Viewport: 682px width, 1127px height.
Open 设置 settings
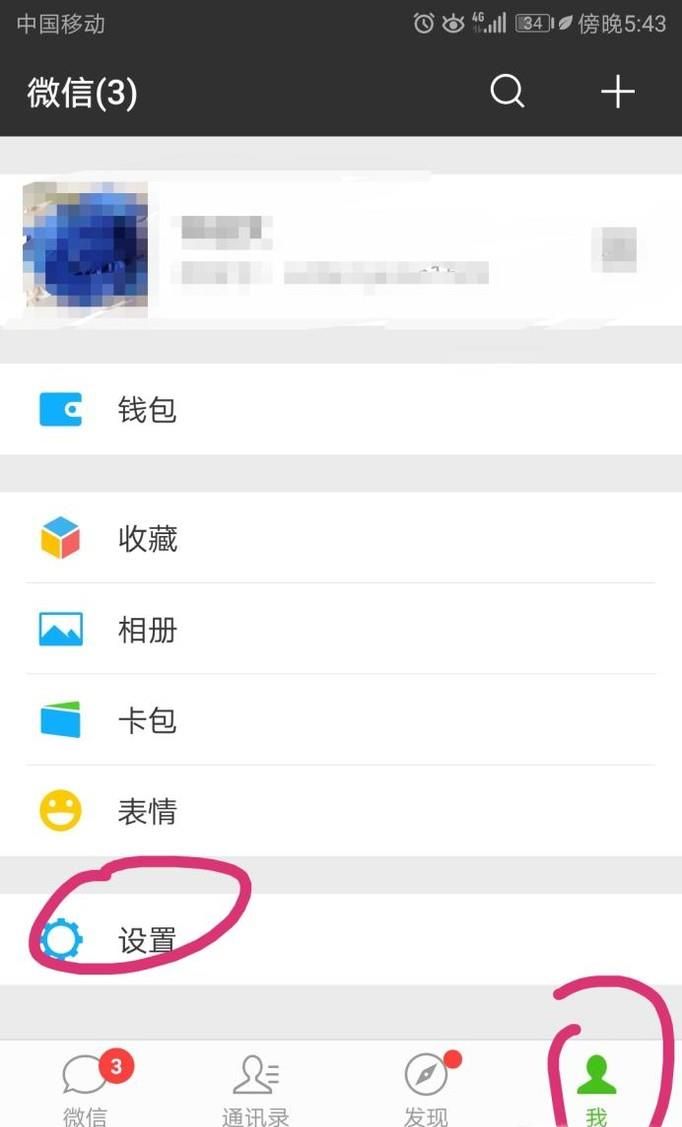pos(340,940)
